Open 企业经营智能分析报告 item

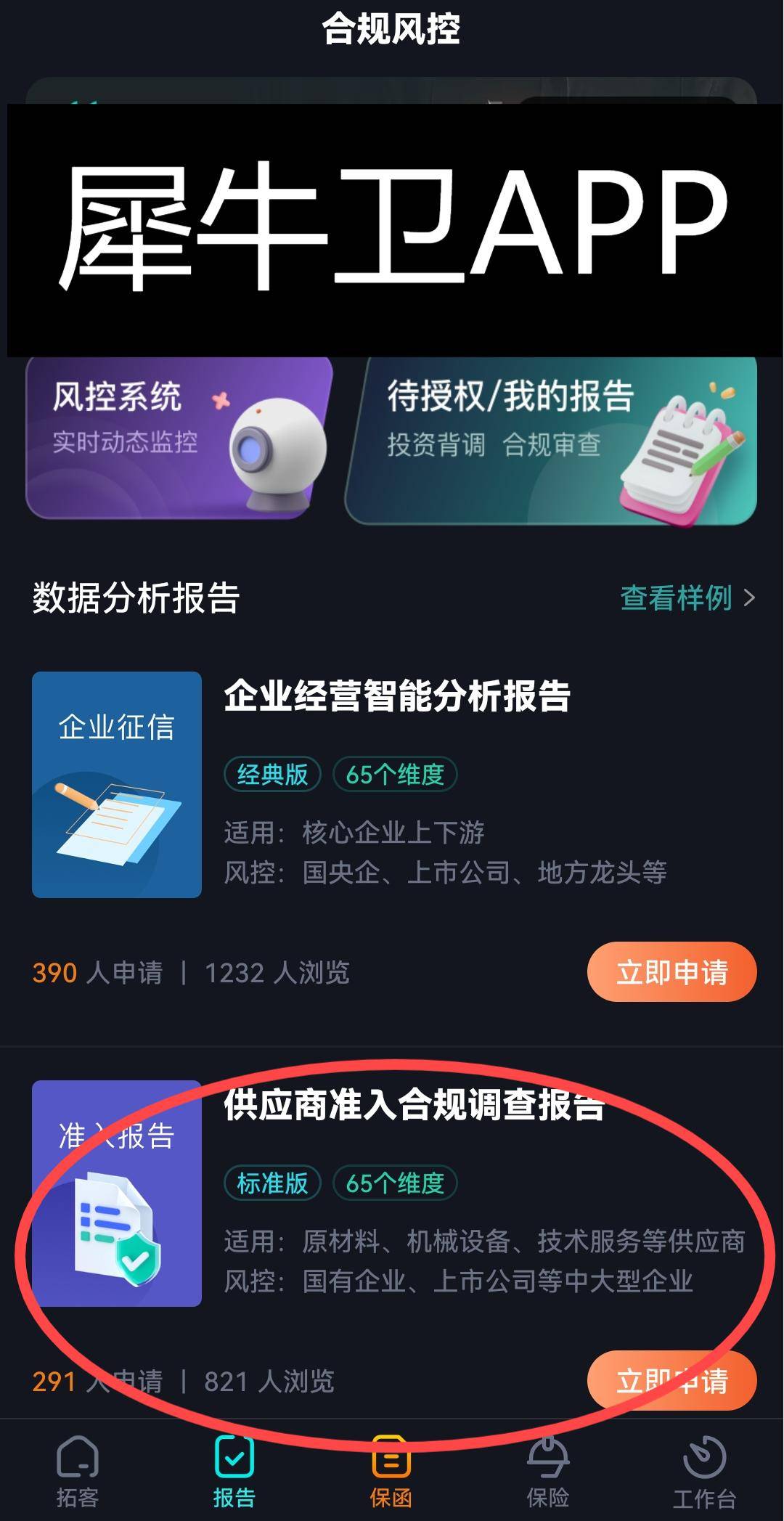[397, 696]
